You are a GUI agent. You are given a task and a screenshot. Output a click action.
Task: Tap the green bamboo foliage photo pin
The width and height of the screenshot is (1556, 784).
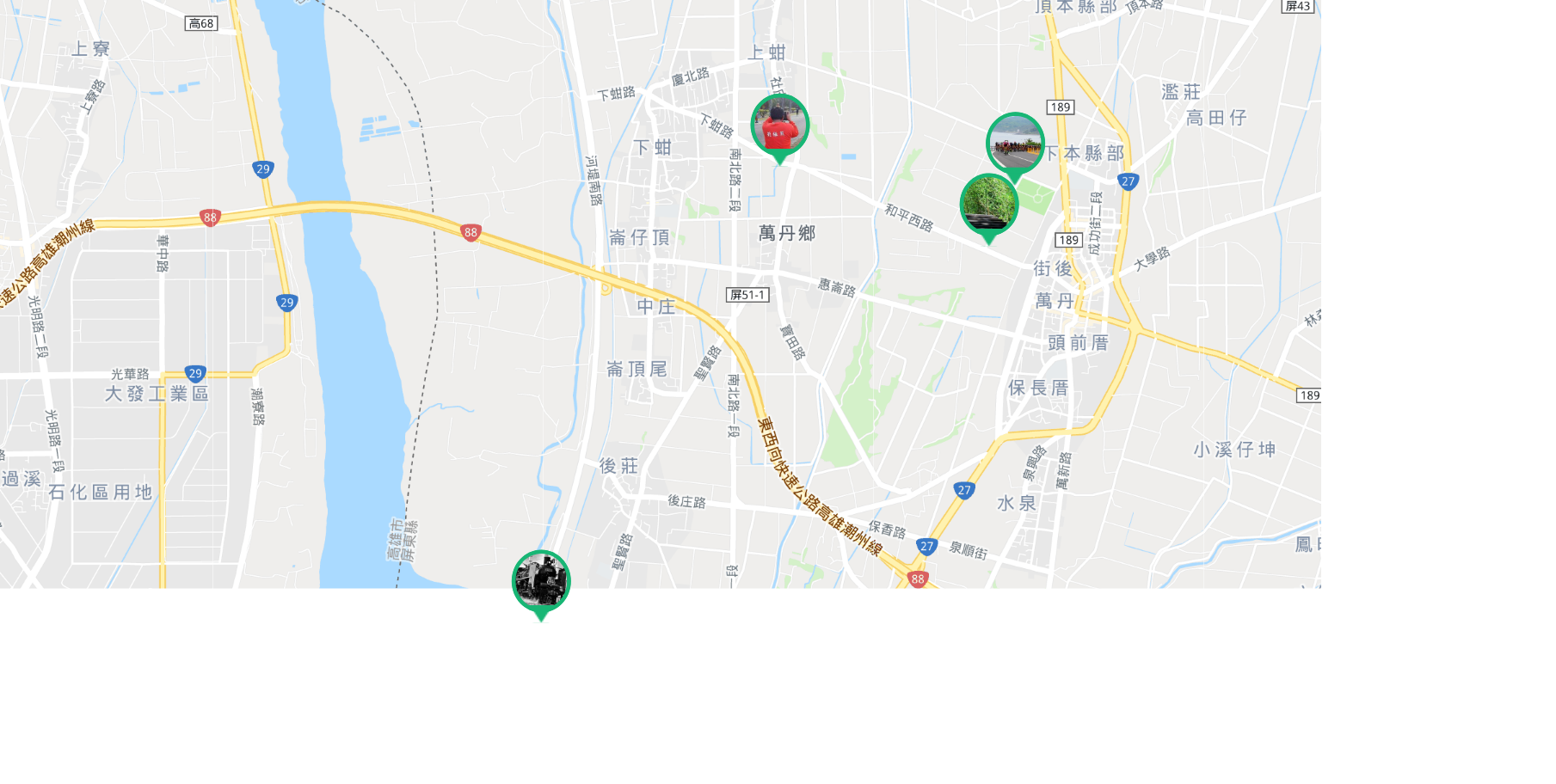coord(989,205)
